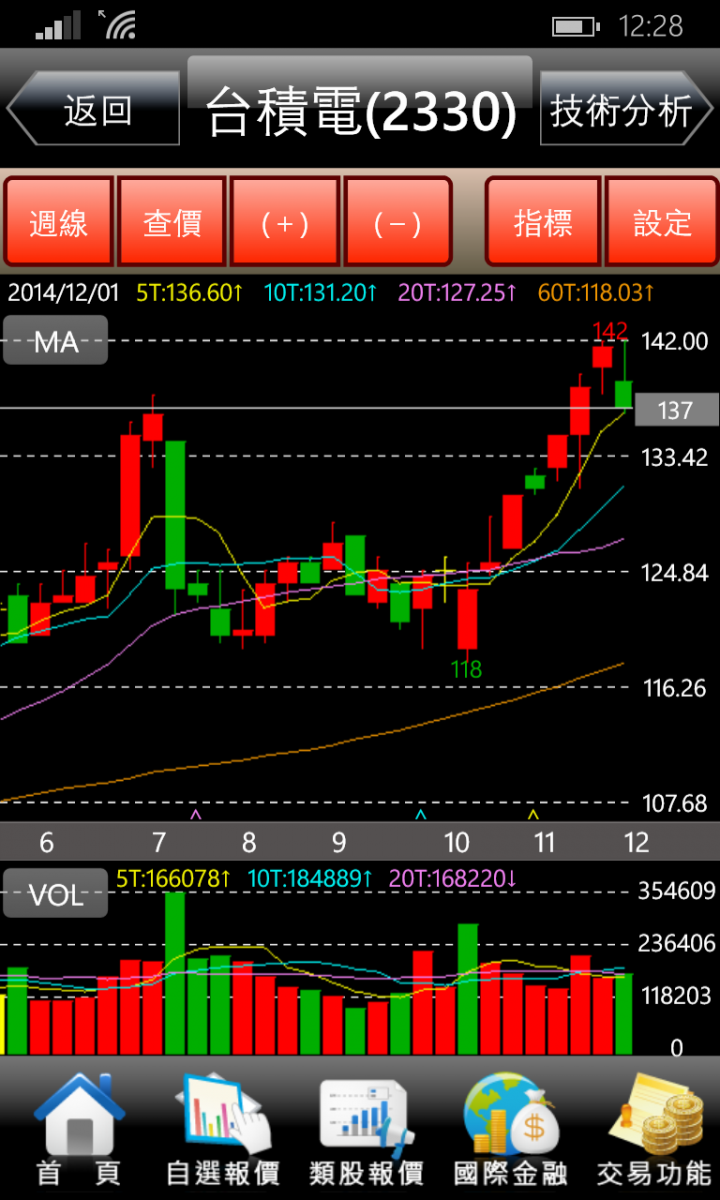Zoom out with the (−) button
The image size is (720, 1200).
[398, 221]
